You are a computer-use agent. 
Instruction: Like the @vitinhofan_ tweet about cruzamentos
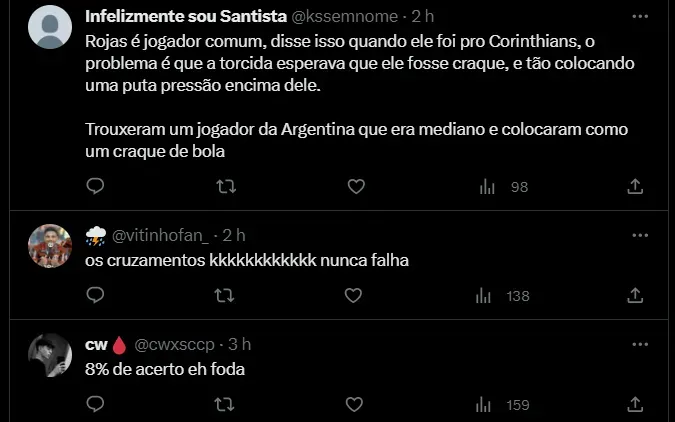[356, 295]
